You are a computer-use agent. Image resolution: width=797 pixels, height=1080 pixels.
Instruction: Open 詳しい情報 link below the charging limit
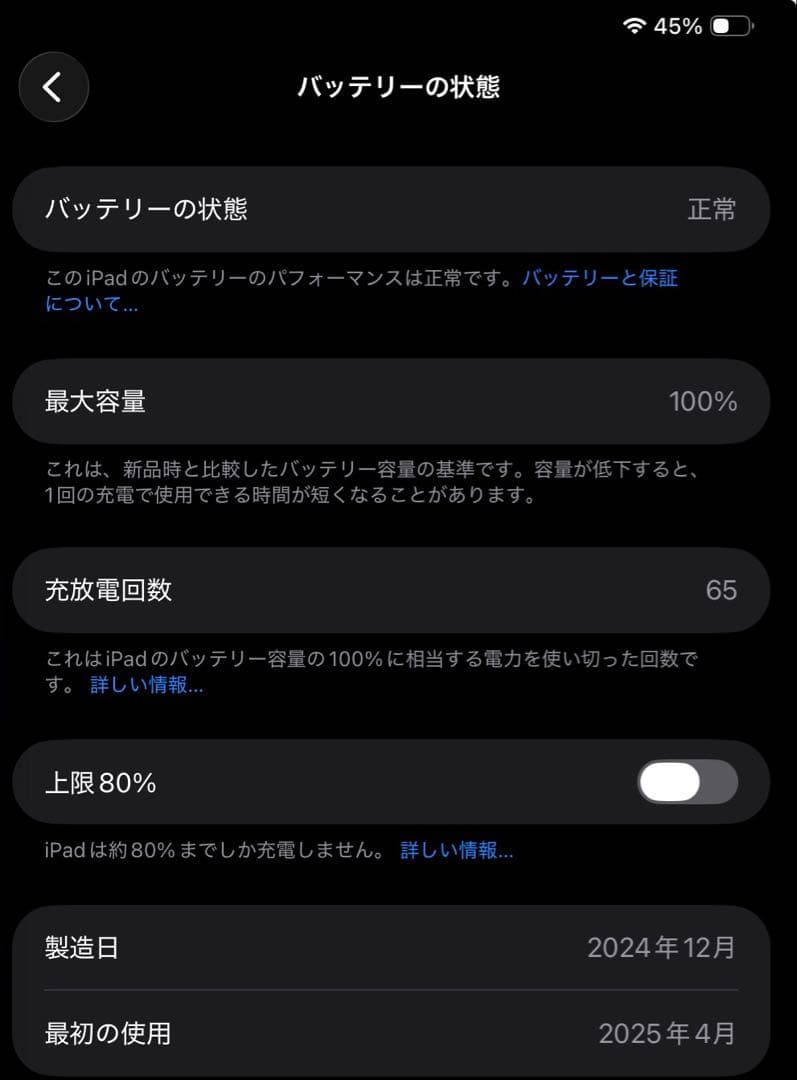click(x=457, y=851)
